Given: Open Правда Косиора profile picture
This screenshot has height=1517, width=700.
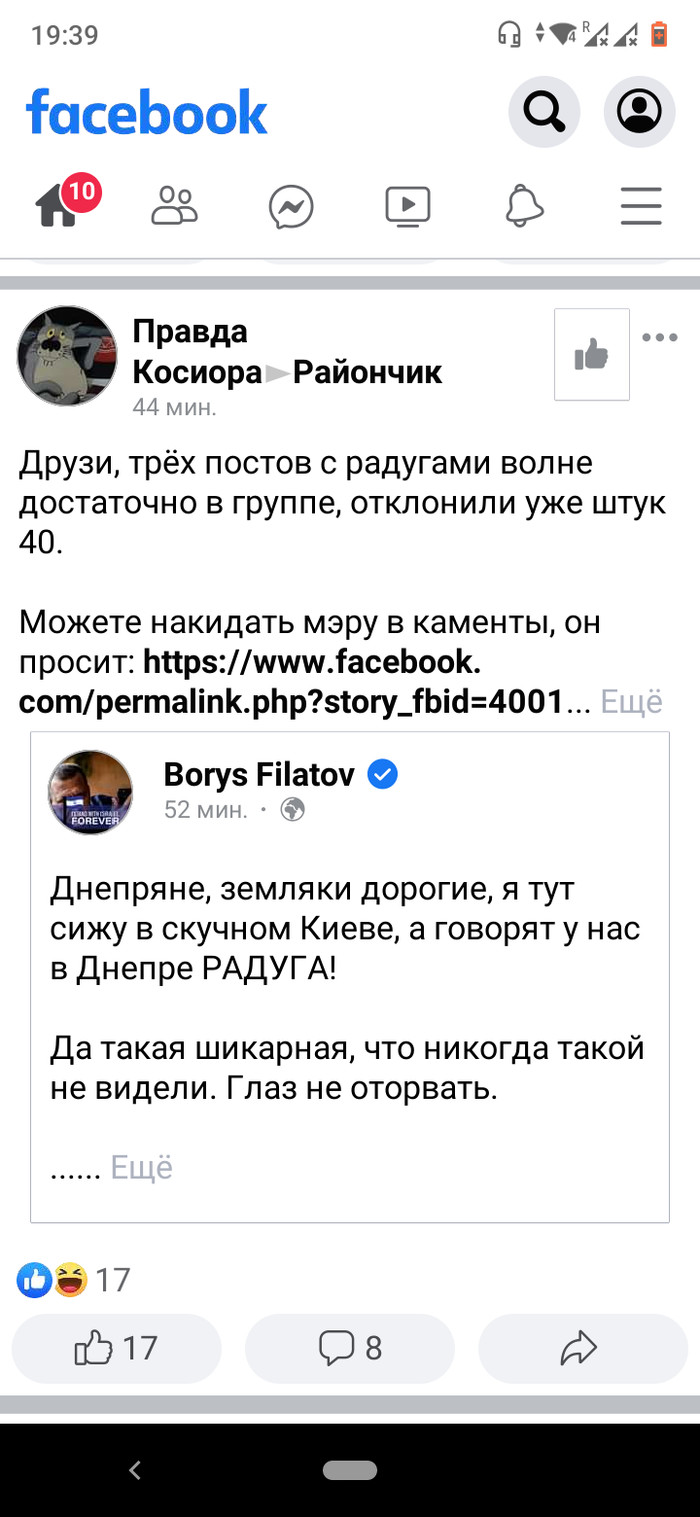Looking at the screenshot, I should click(x=68, y=356).
